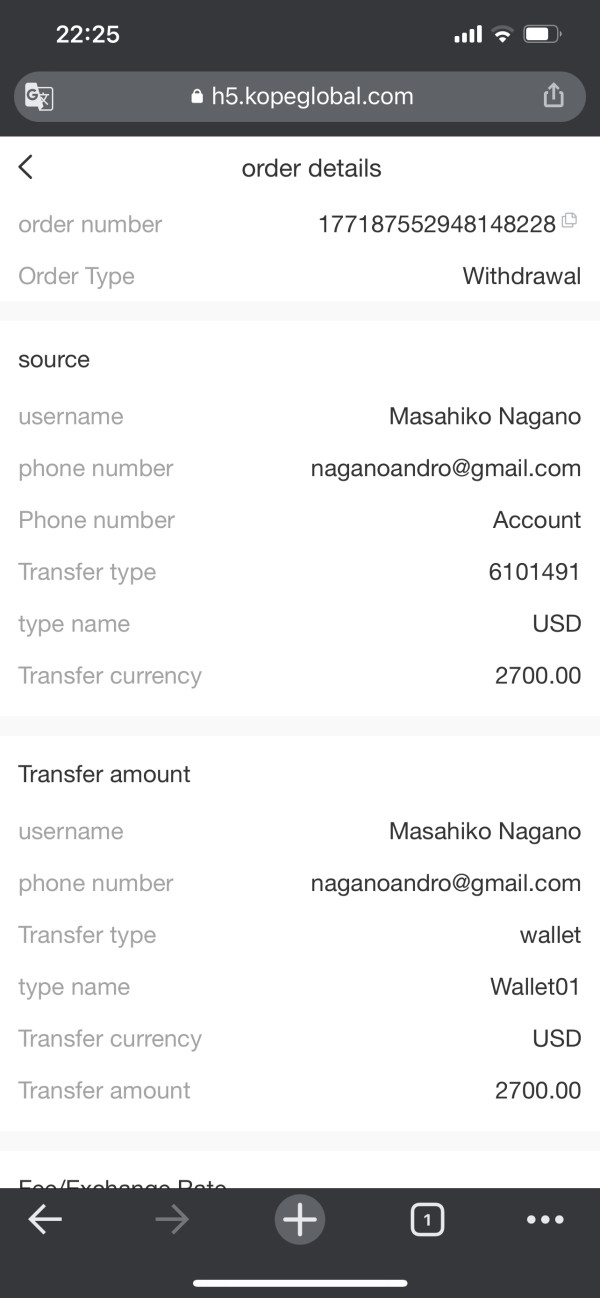Copy the order number

pyautogui.click(x=570, y=220)
